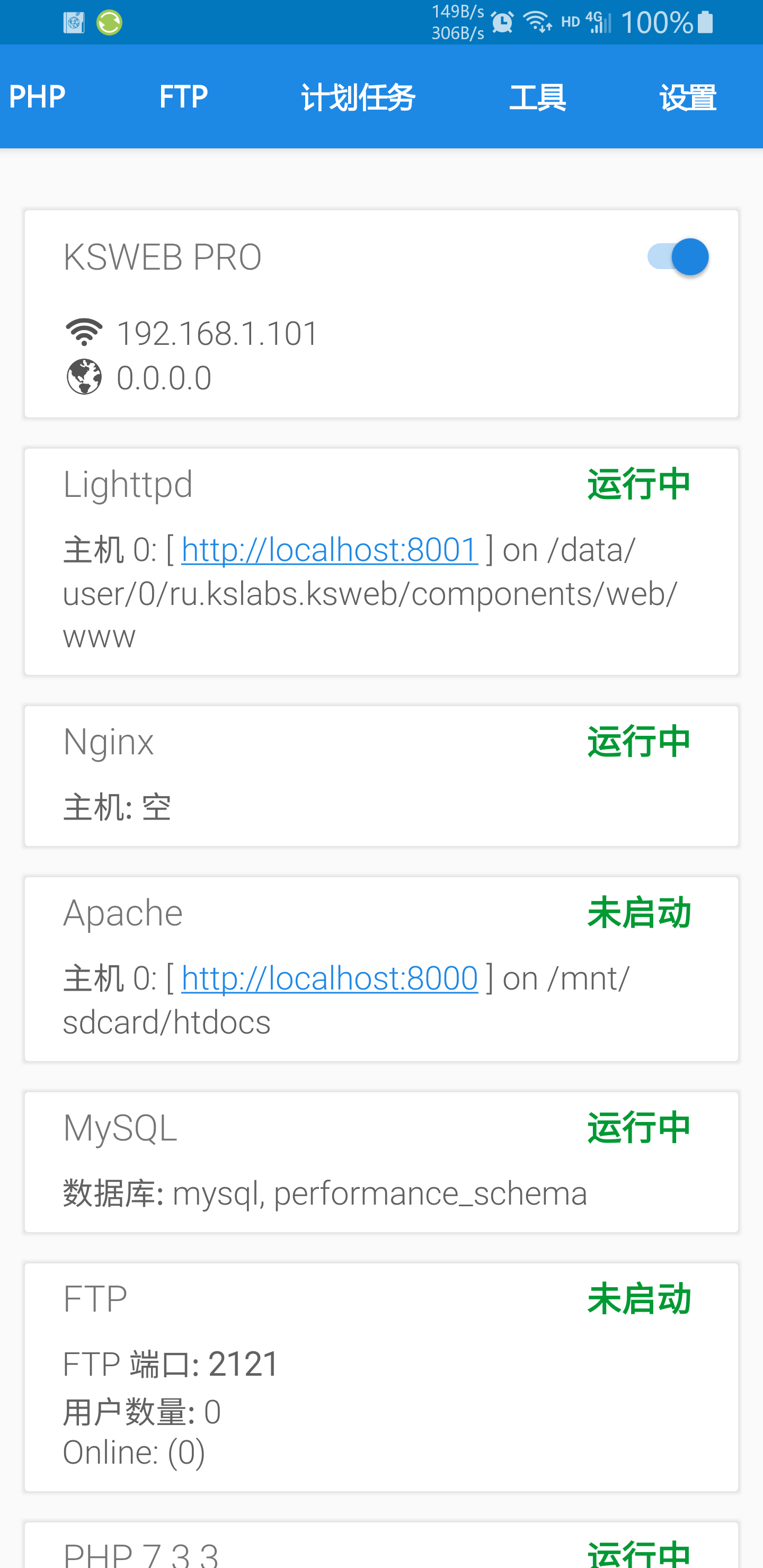Select the 工具 tab
Screen dimensions: 763x1568
(x=537, y=97)
